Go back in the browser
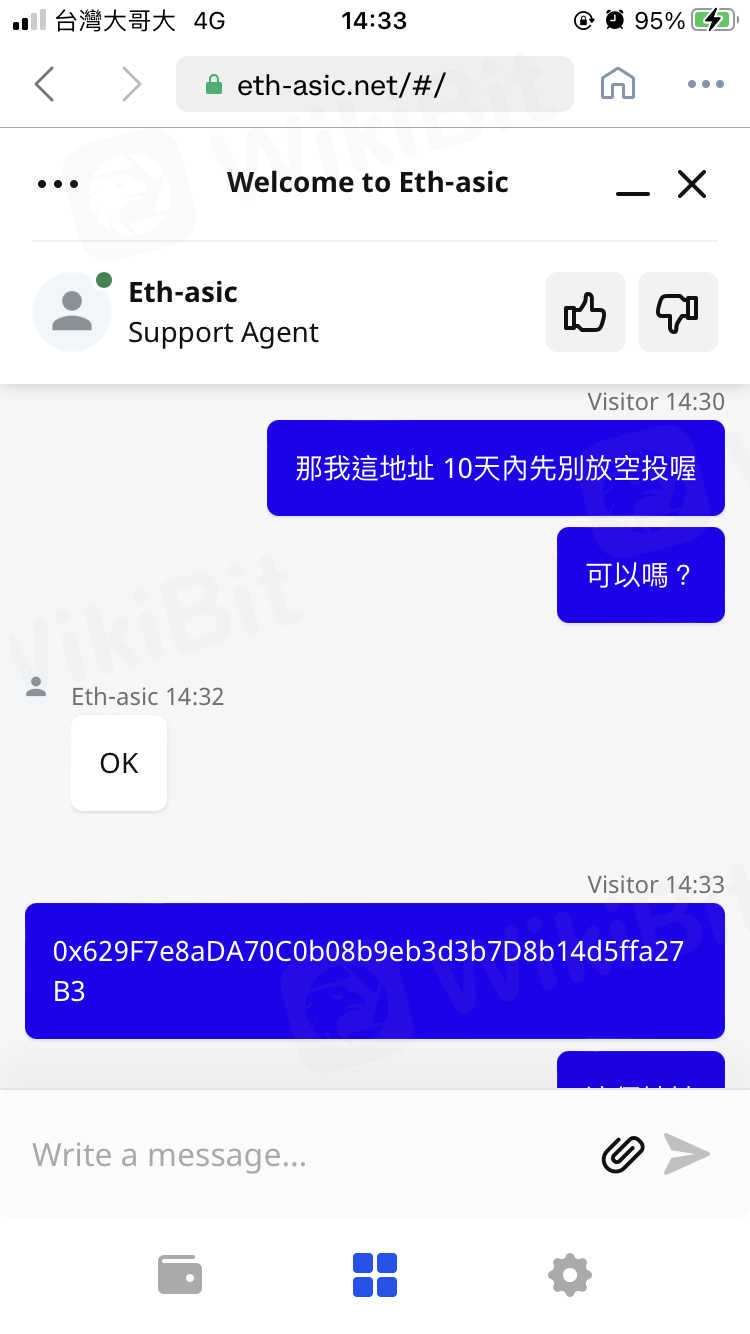750x1334 pixels. click(x=44, y=85)
